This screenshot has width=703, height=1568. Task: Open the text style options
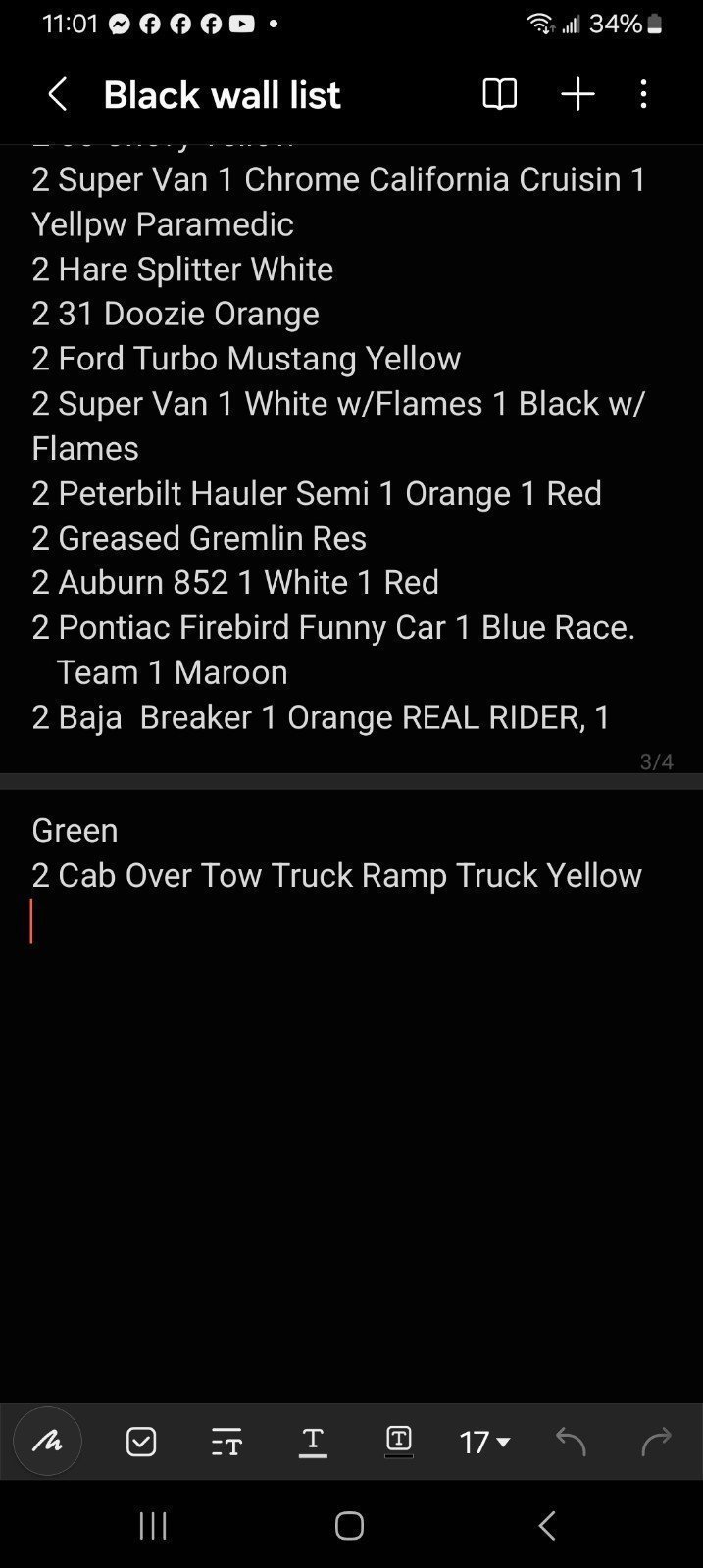click(x=226, y=1442)
